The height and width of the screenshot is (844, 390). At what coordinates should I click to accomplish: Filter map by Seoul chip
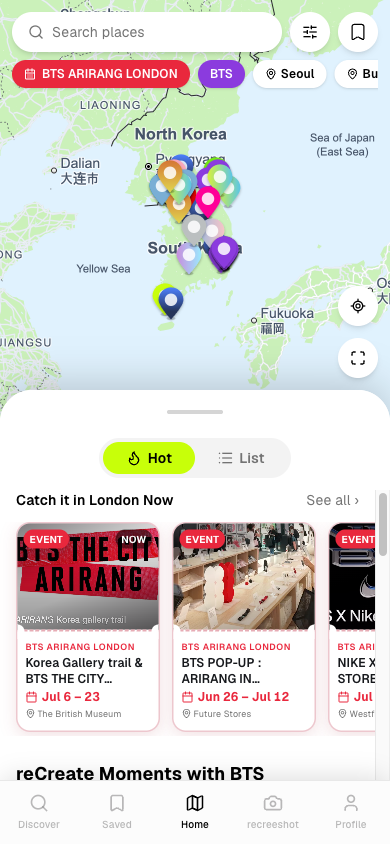tap(289, 74)
